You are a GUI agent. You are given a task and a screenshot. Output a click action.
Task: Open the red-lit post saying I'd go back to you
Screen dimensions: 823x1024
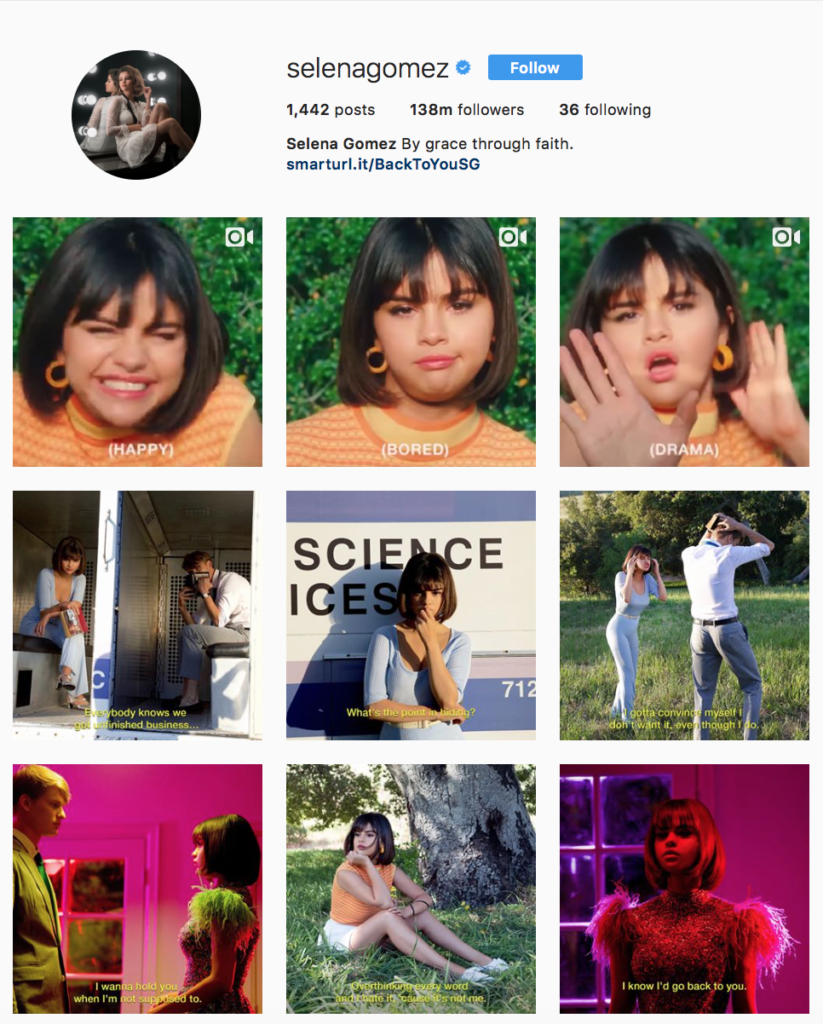684,888
